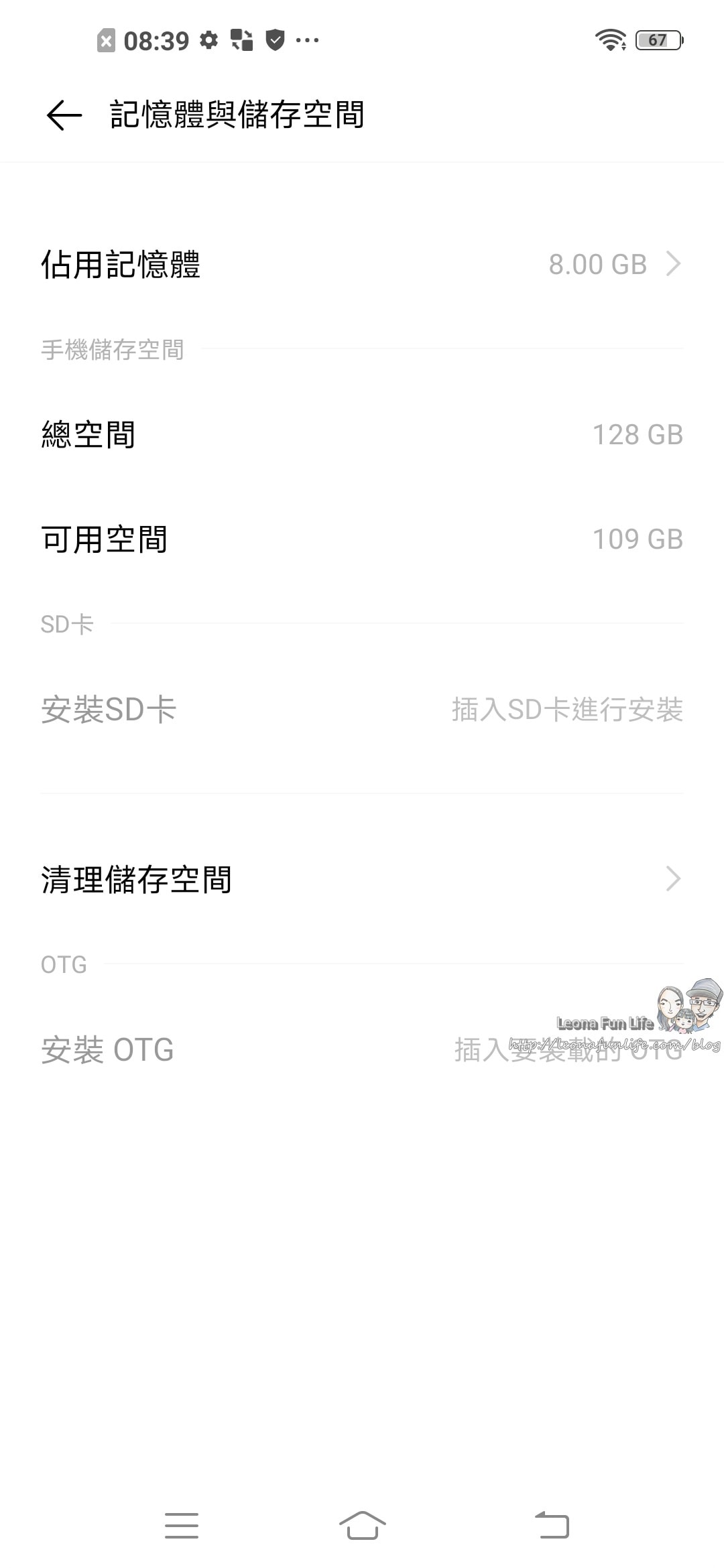The width and height of the screenshot is (724, 1568).
Task: Open 清理儲存空間
Action: point(362,879)
